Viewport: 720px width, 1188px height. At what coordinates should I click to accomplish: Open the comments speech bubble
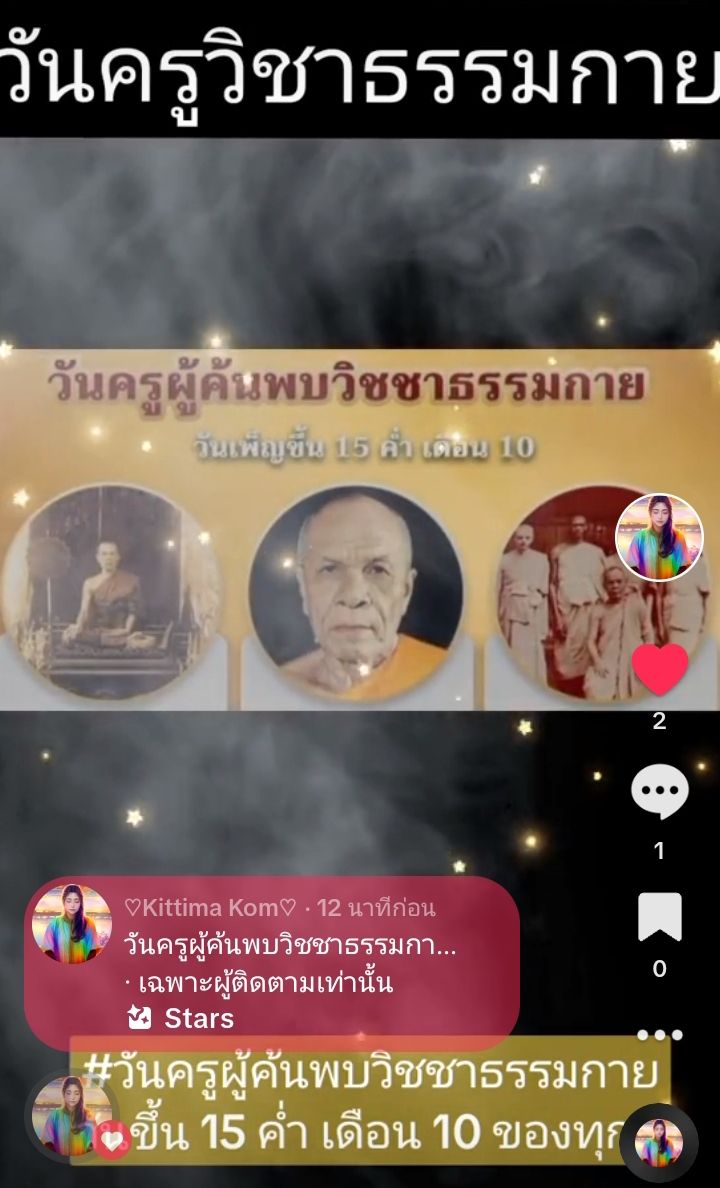coord(660,791)
